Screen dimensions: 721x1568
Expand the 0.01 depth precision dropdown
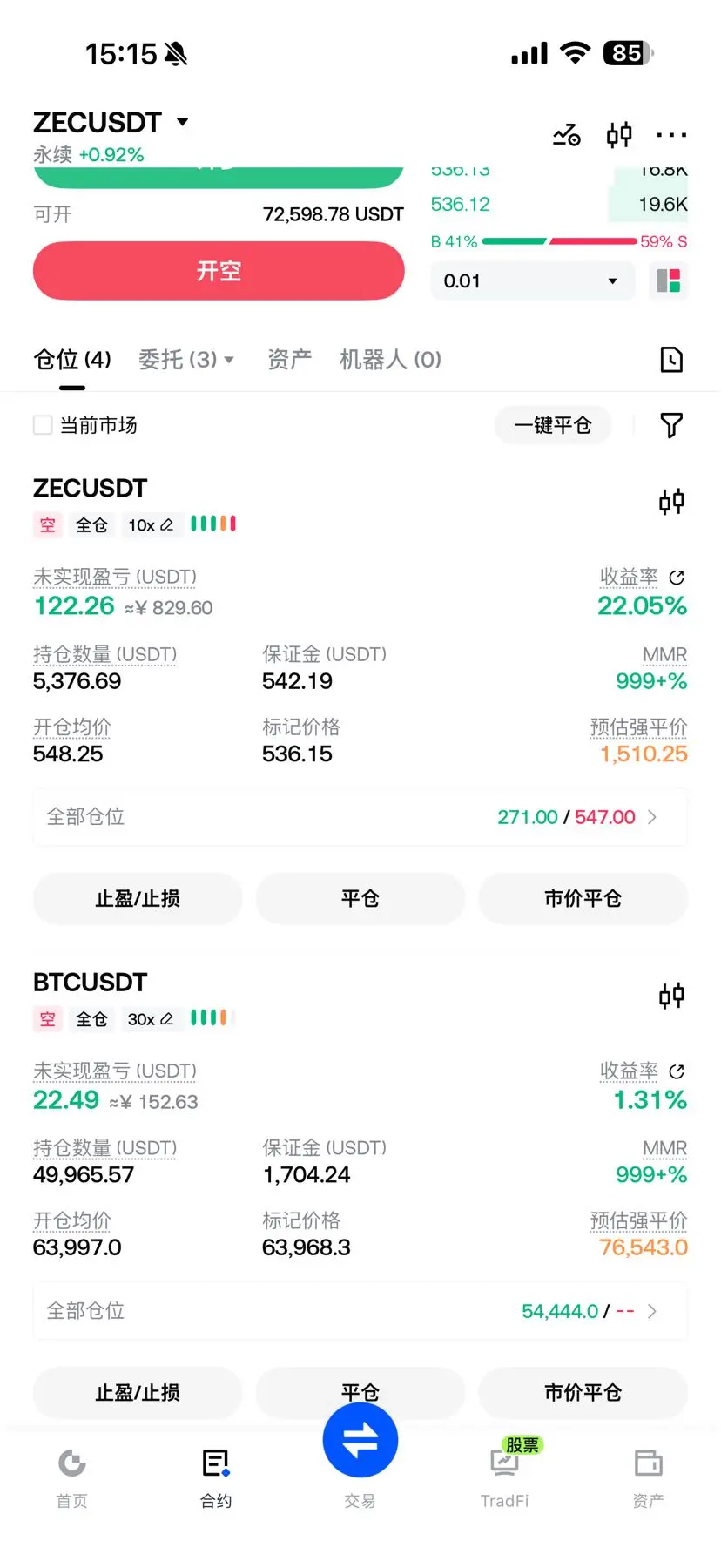pyautogui.click(x=532, y=281)
